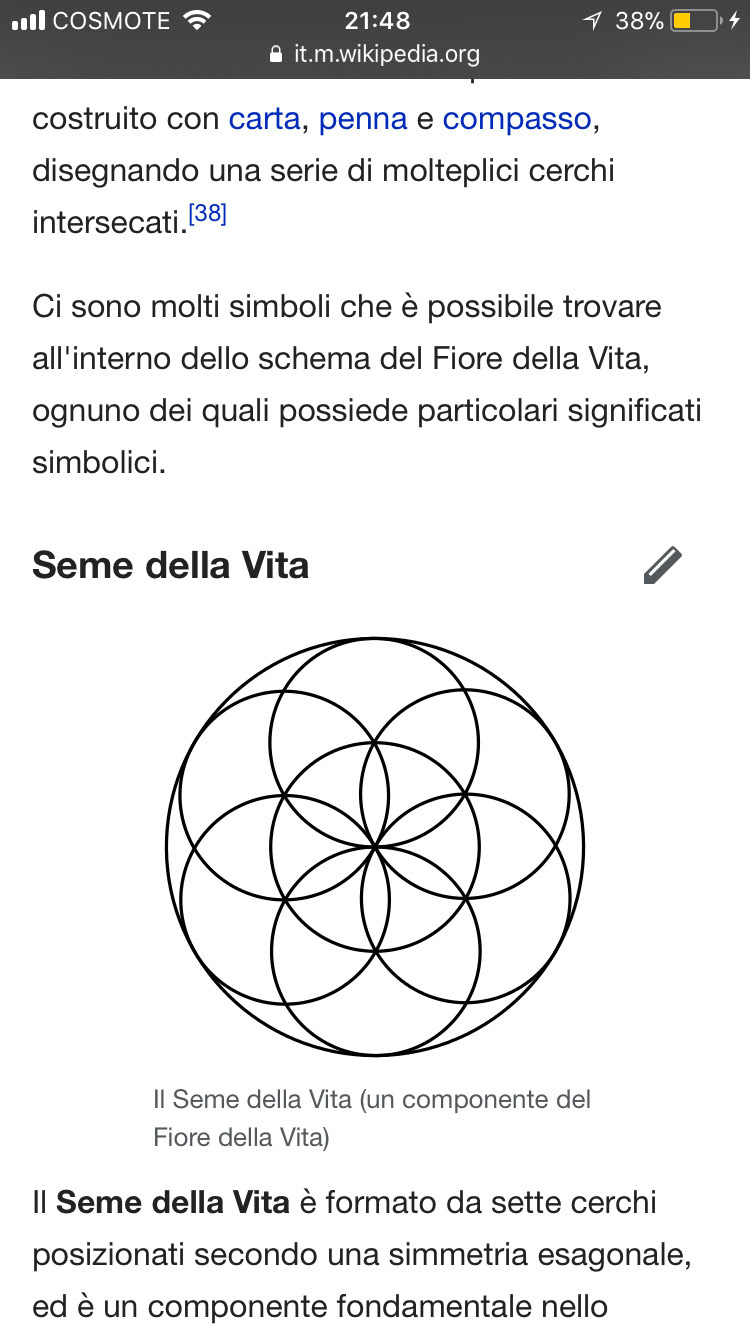
Task: Open the Seme della Vita diagram image
Action: pos(375,847)
